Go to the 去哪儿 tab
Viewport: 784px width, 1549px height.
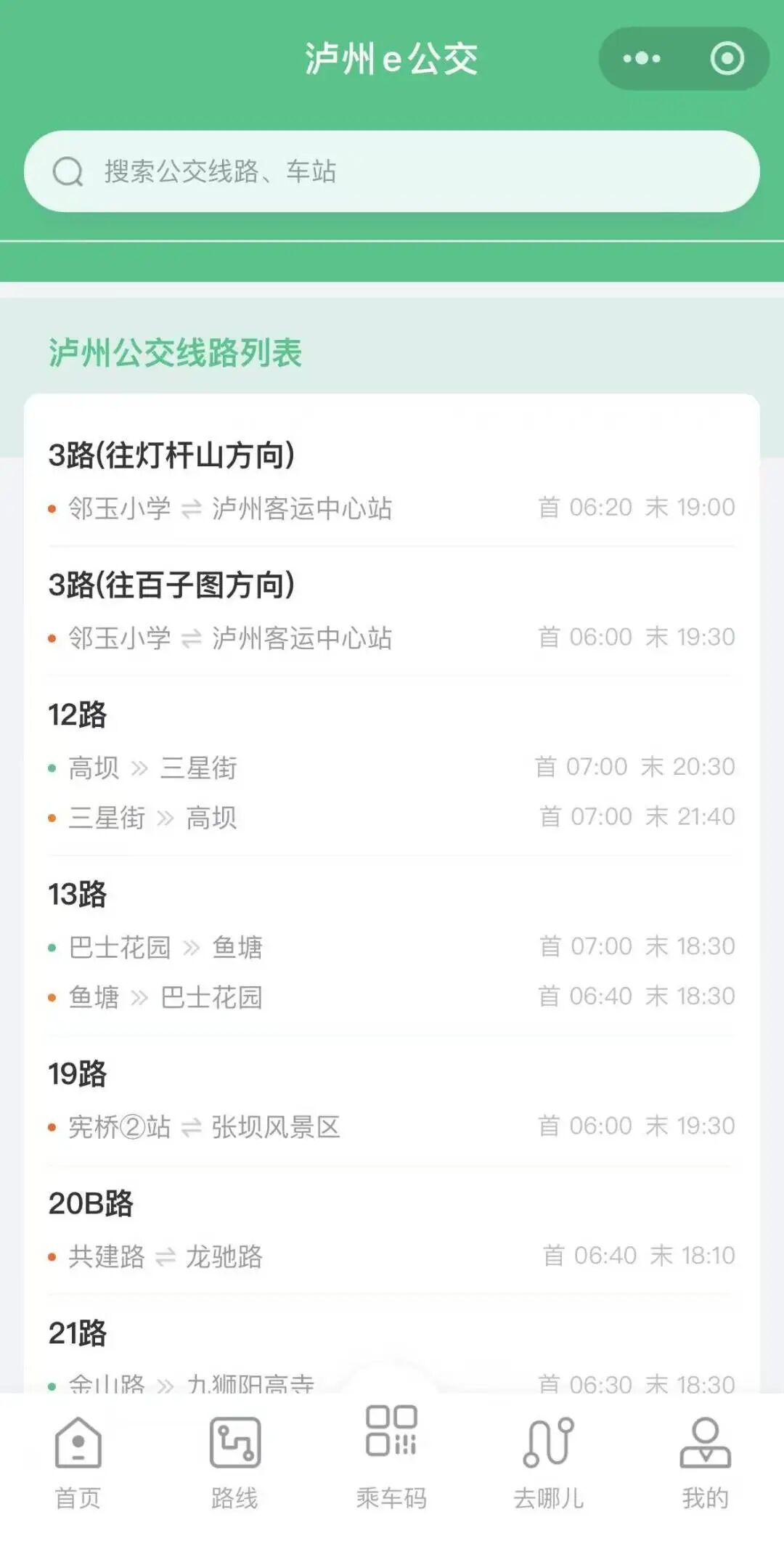(x=548, y=1461)
